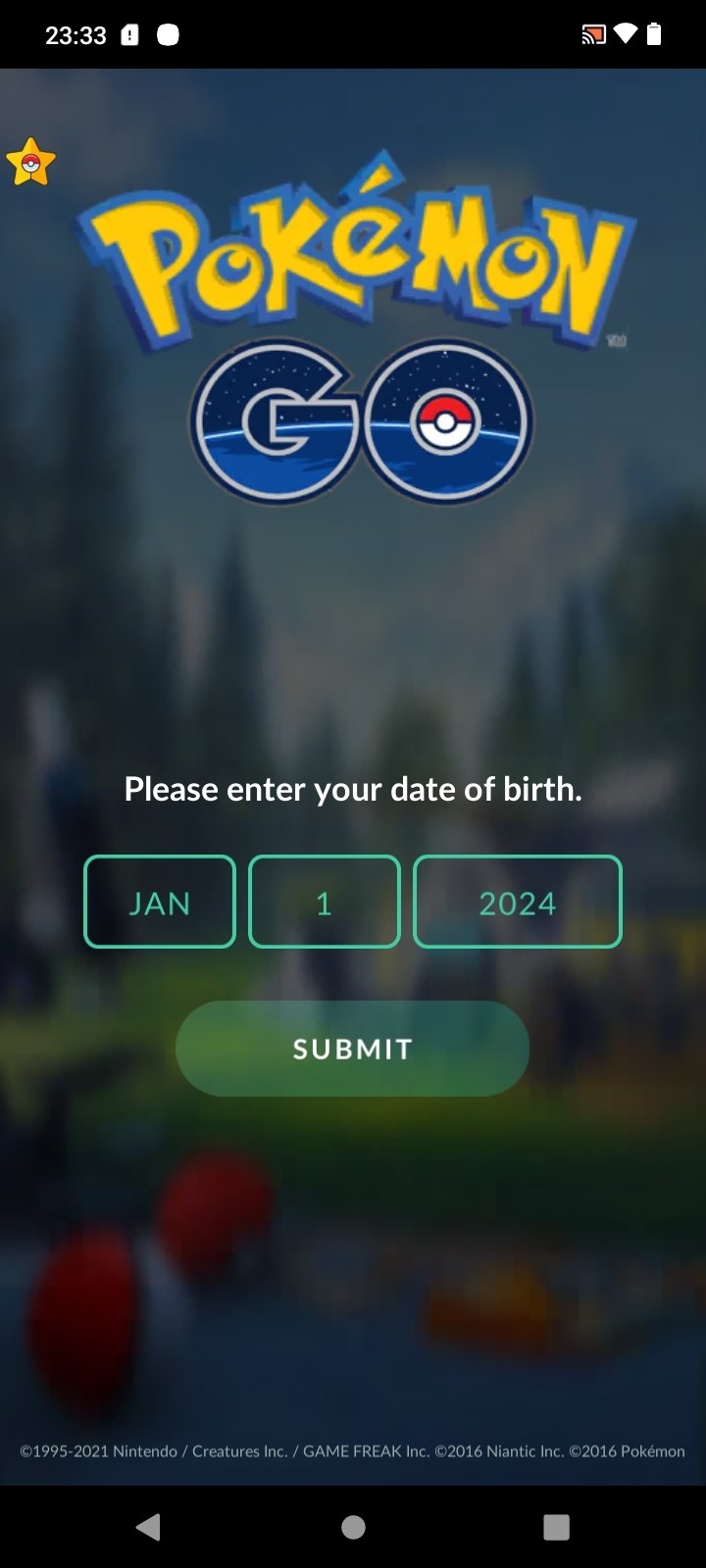The height and width of the screenshot is (1568, 706).
Task: Open the JAN month picker
Action: coord(160,902)
